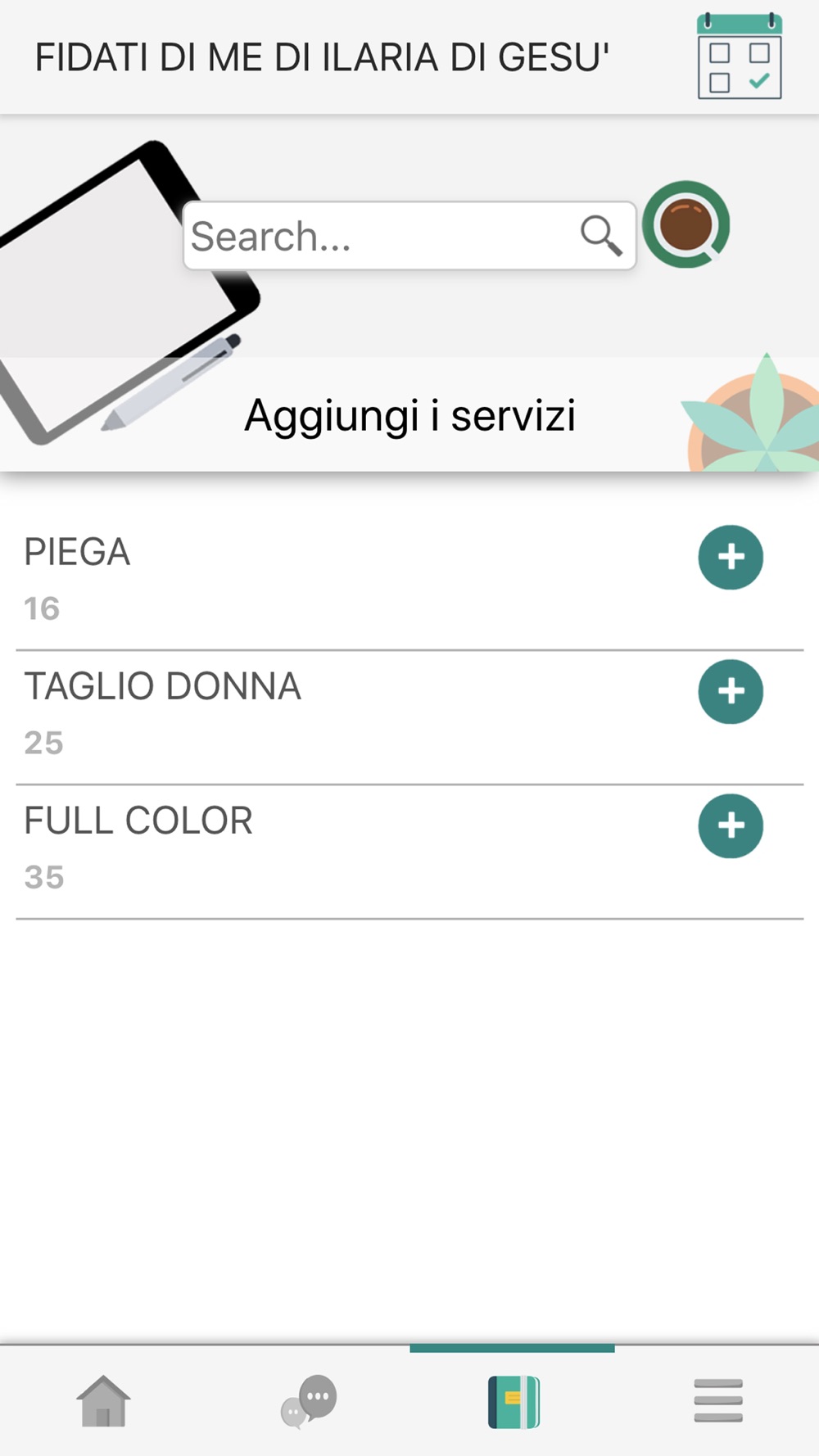Tap the Search field

(x=409, y=236)
